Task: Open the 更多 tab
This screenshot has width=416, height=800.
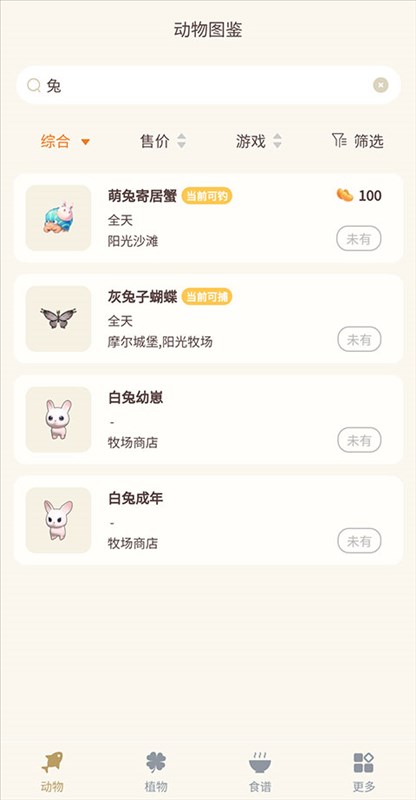Action: pos(363,772)
